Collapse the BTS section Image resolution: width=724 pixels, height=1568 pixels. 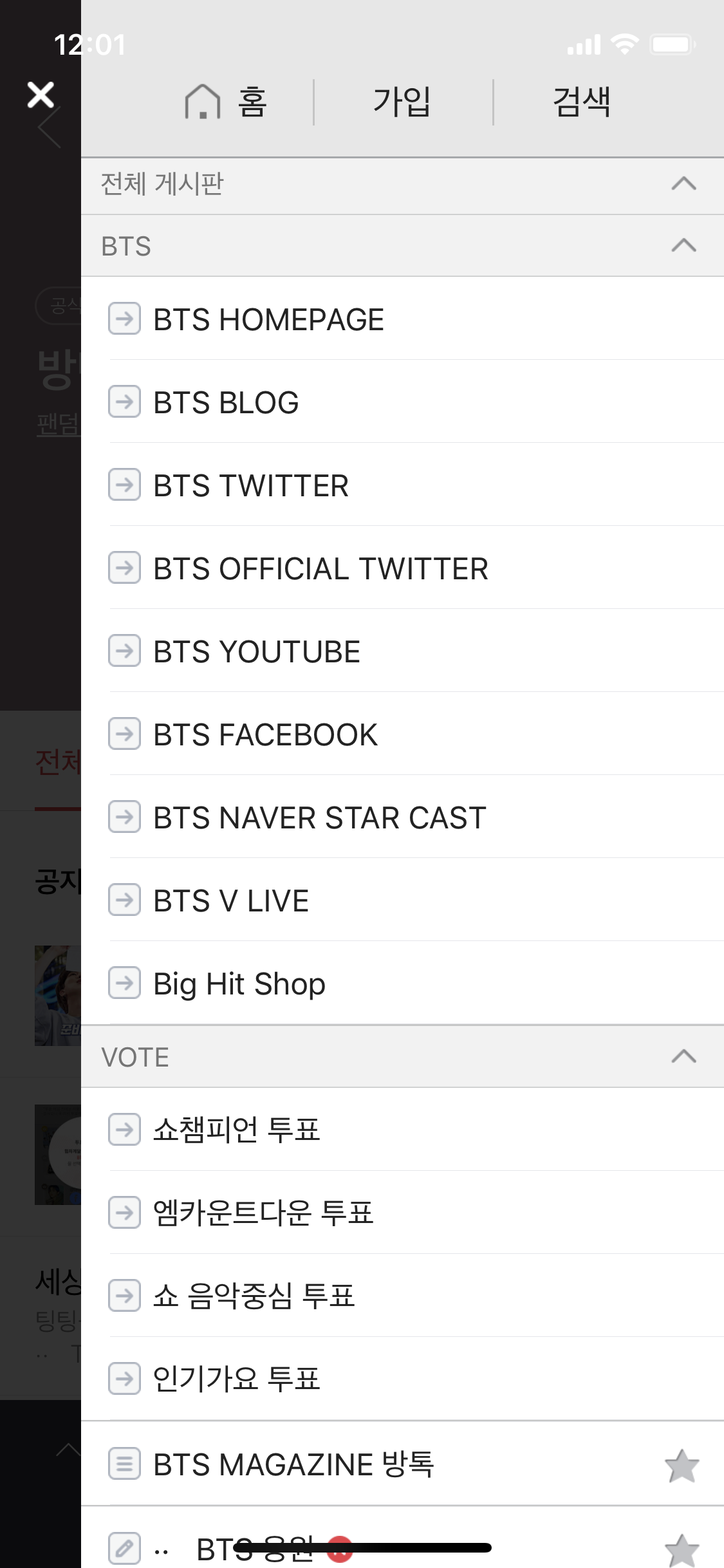coord(683,246)
